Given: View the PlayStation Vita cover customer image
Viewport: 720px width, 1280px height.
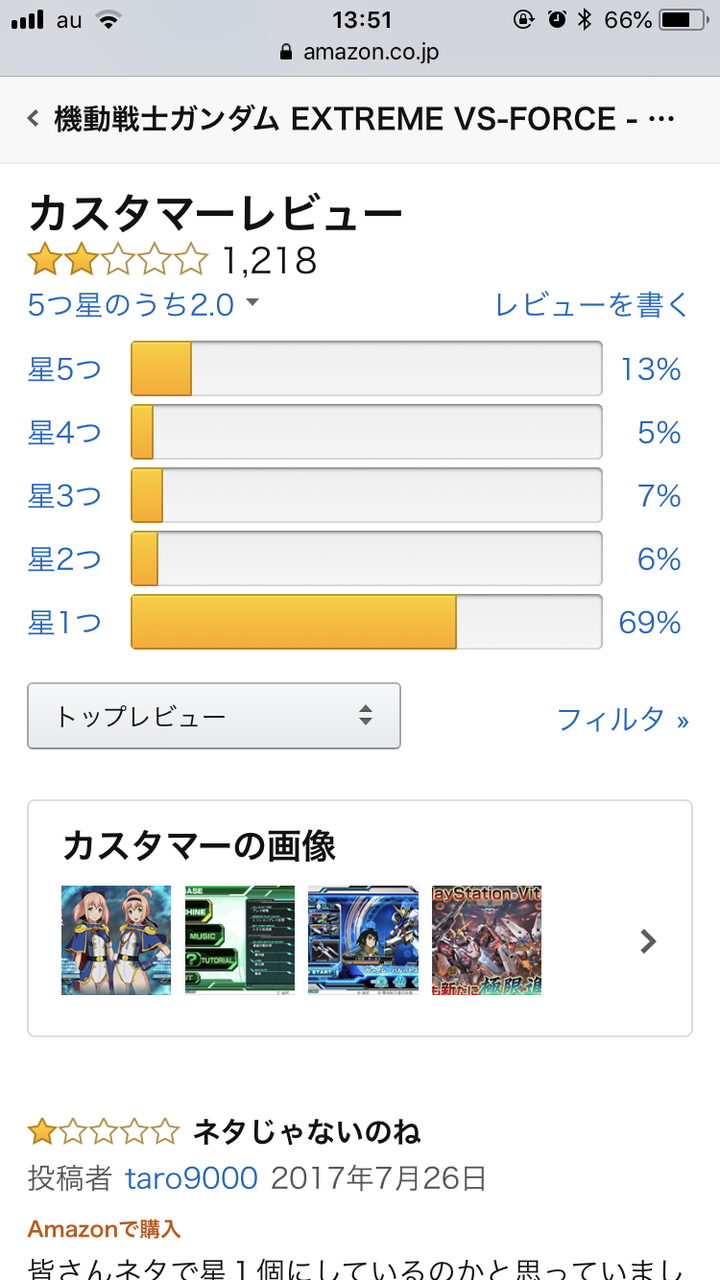Looking at the screenshot, I should (487, 940).
